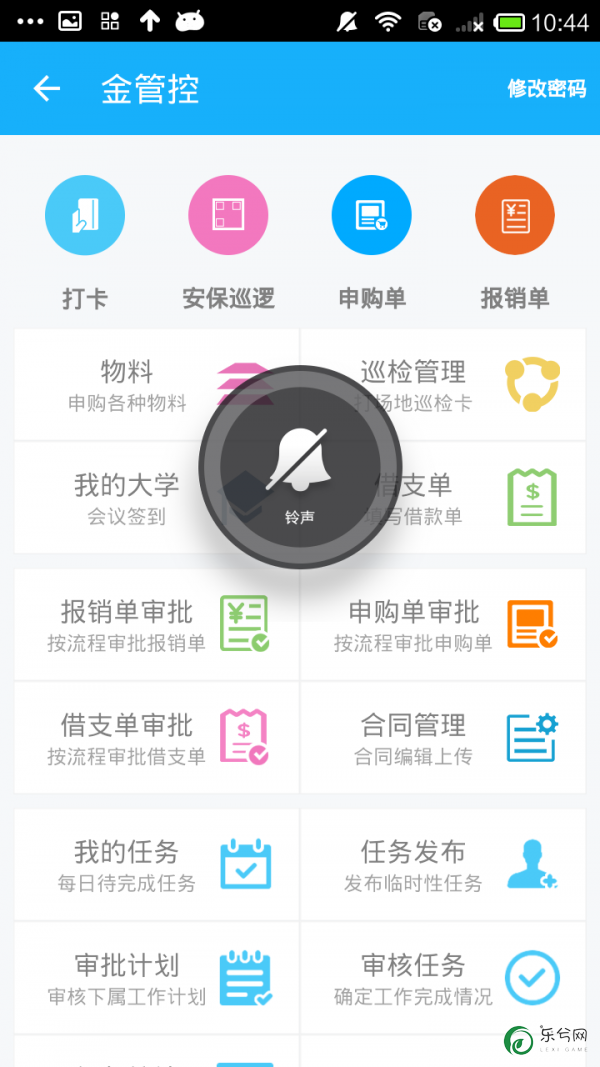
Task: Open 审核任务 task review card
Action: click(x=443, y=977)
